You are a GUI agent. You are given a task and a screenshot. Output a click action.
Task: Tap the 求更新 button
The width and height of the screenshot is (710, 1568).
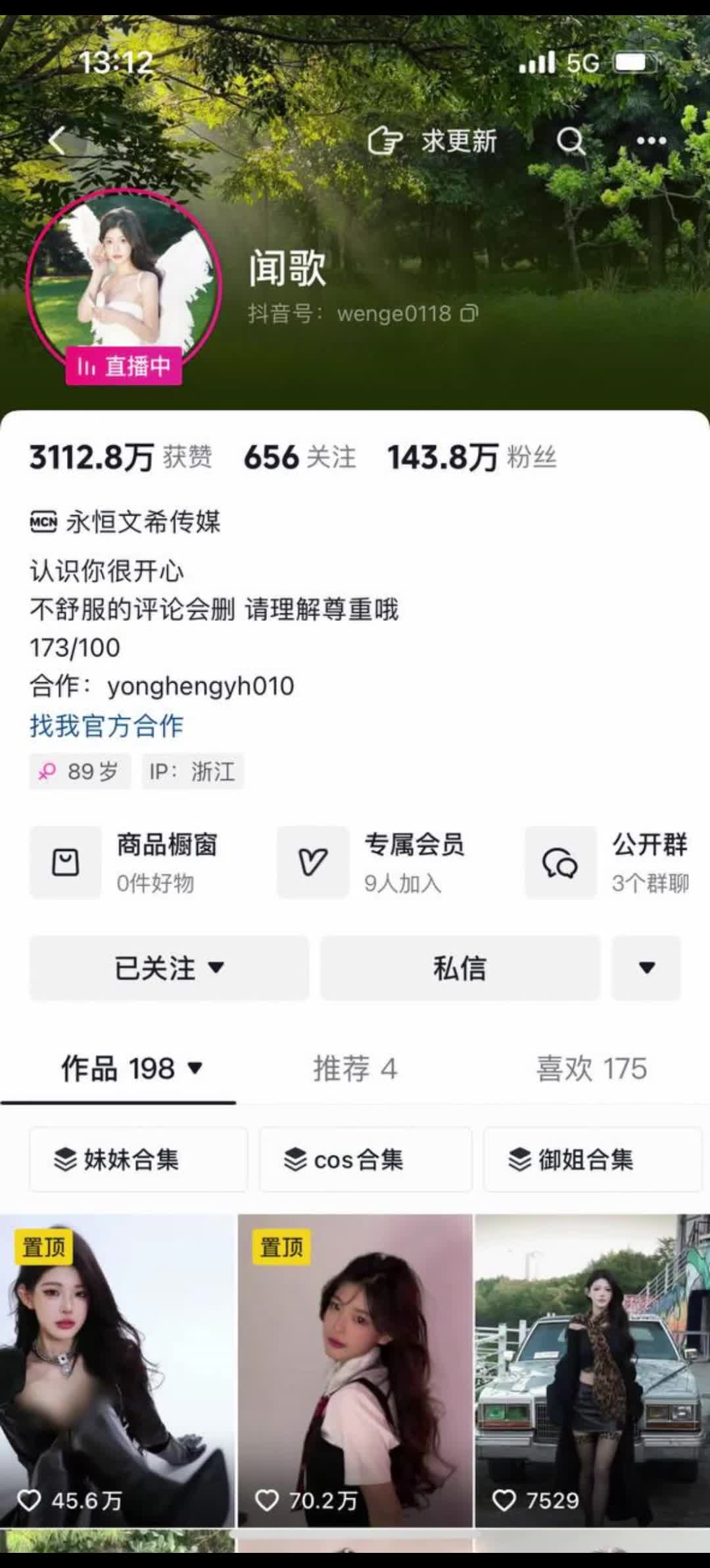click(x=433, y=141)
